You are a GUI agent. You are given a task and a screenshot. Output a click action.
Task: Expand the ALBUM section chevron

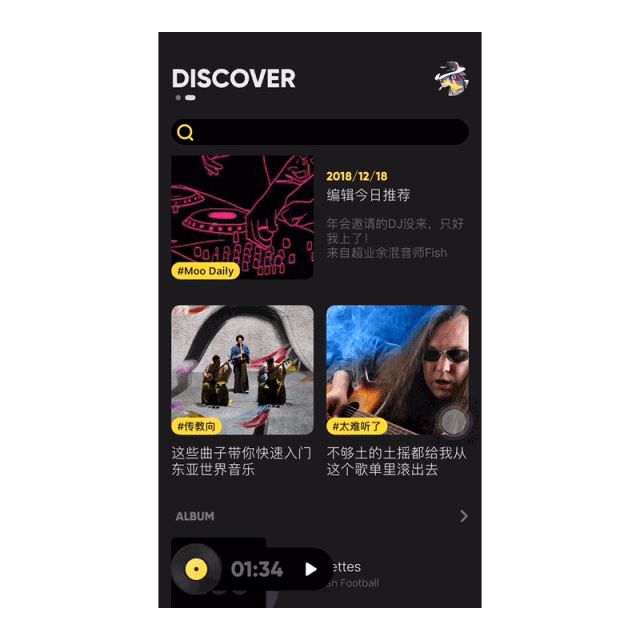(x=463, y=516)
